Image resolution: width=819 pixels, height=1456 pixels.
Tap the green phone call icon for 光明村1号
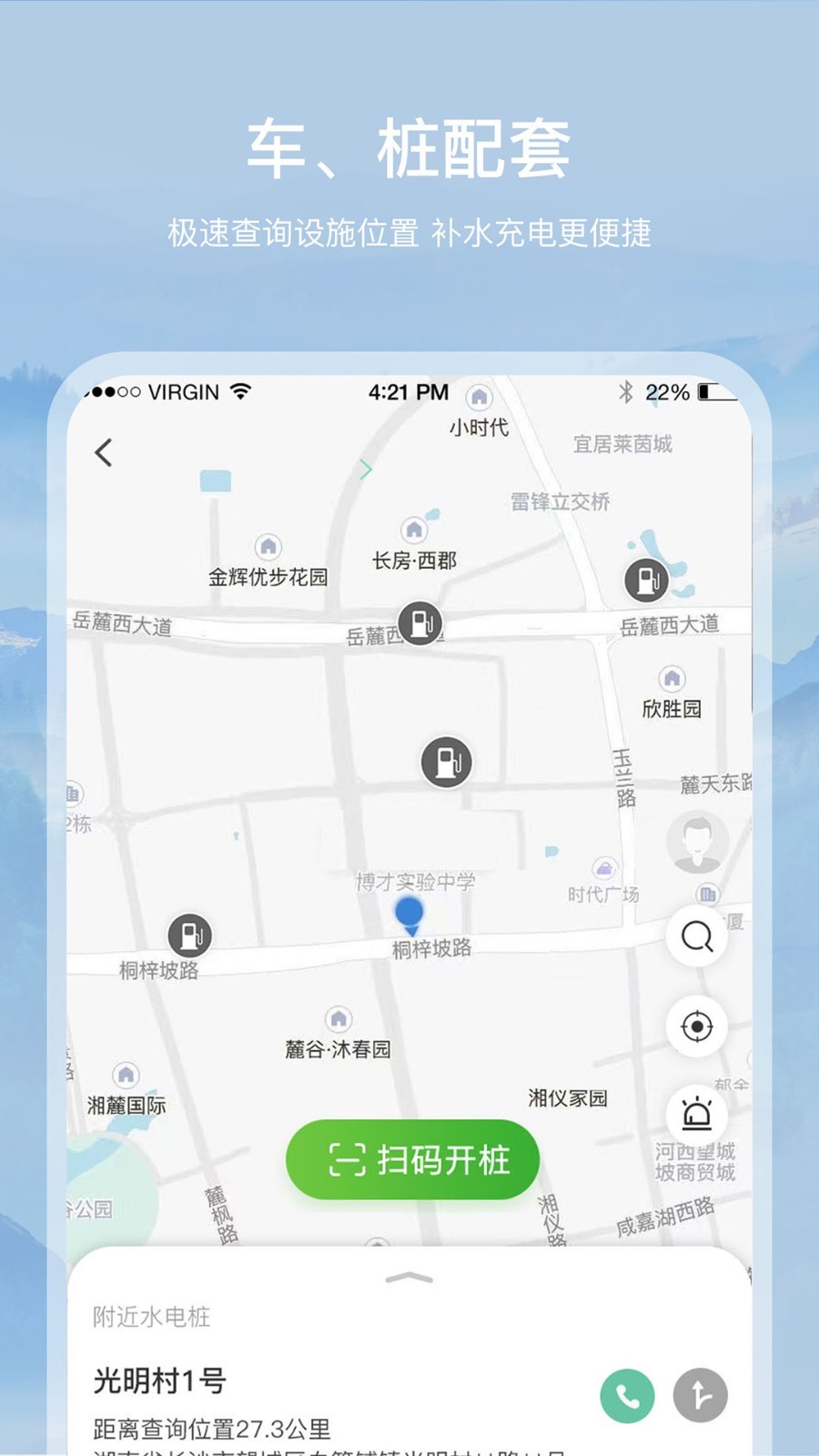(x=628, y=1395)
